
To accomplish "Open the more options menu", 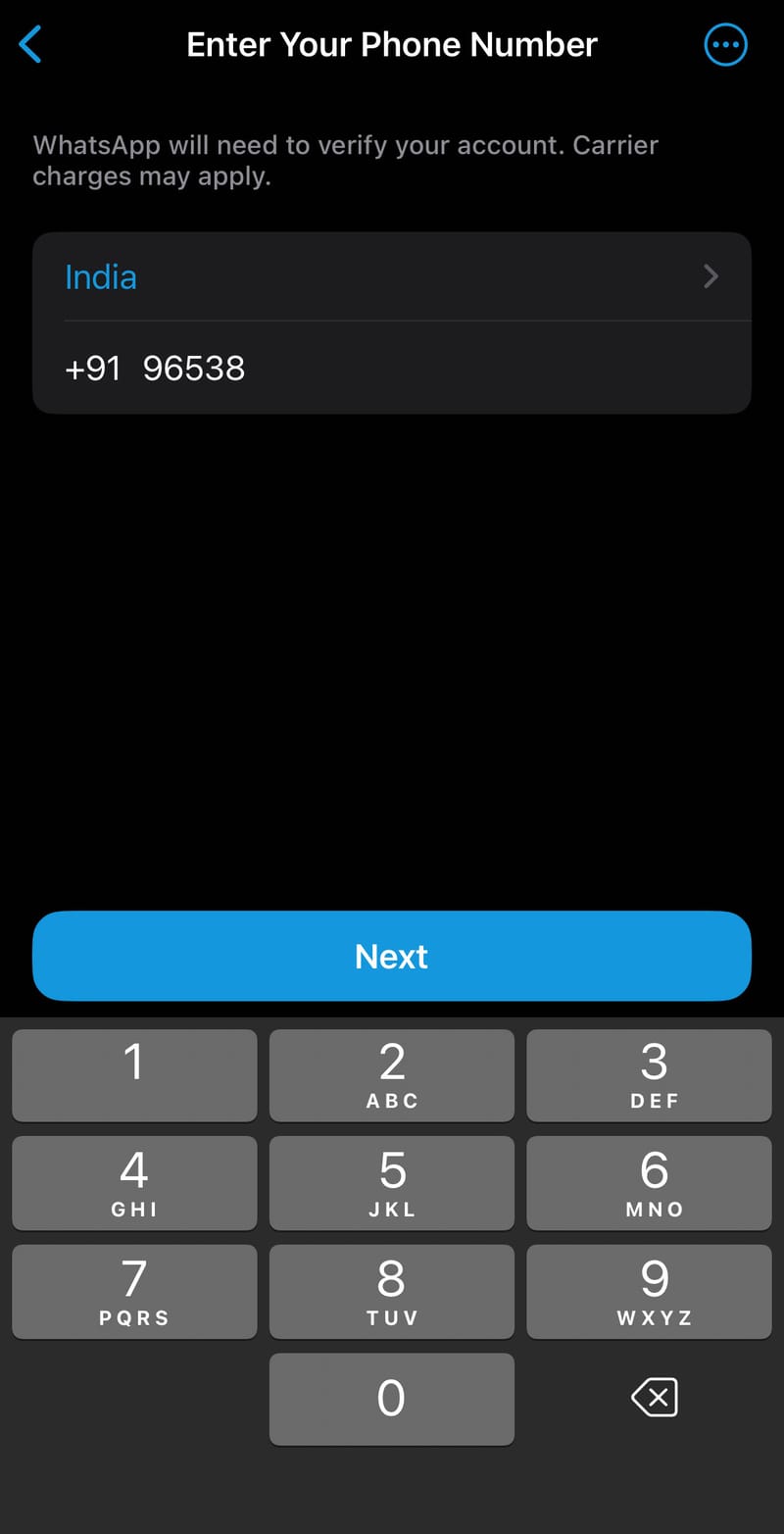I will click(725, 45).
